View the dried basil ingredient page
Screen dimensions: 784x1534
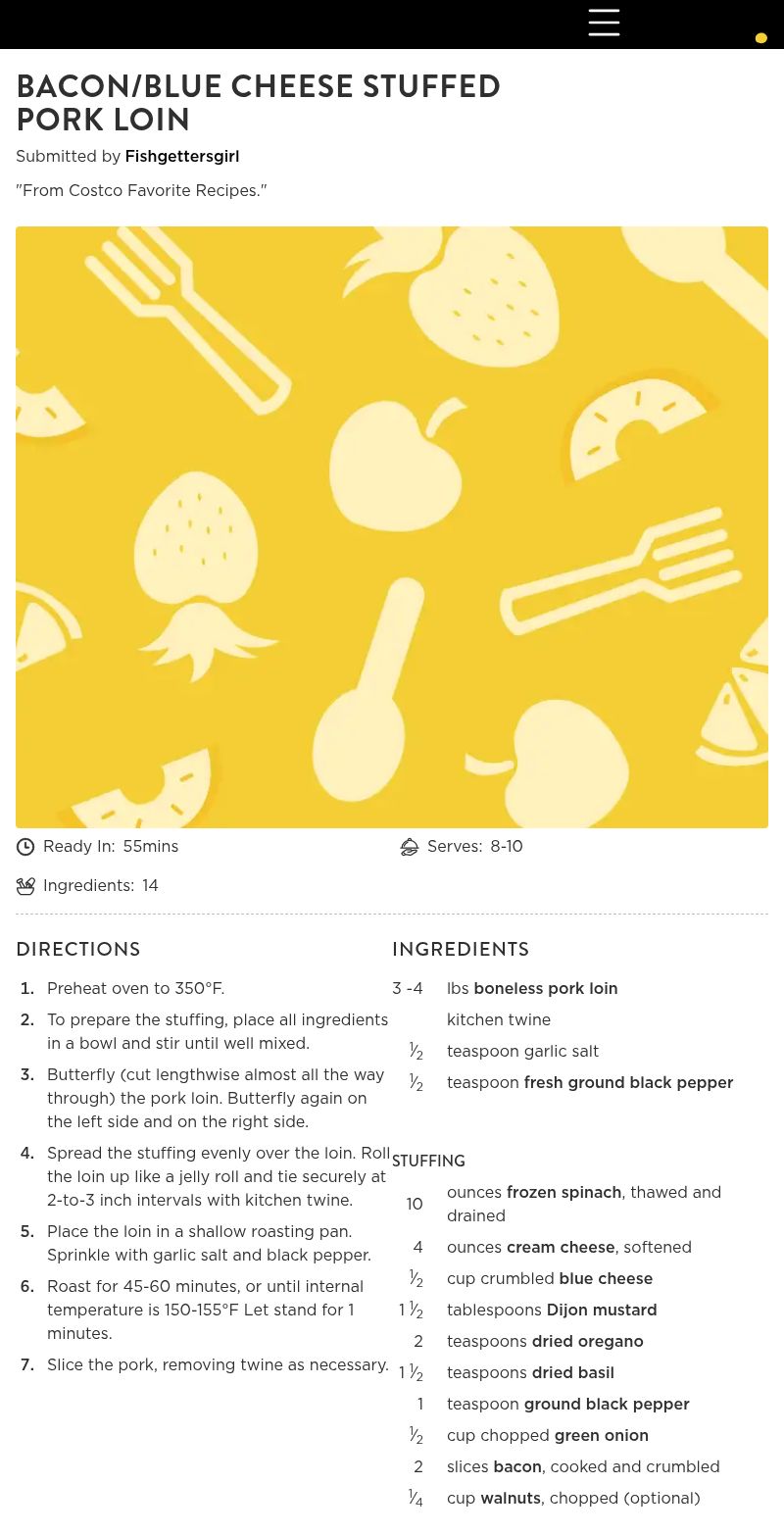(572, 1372)
